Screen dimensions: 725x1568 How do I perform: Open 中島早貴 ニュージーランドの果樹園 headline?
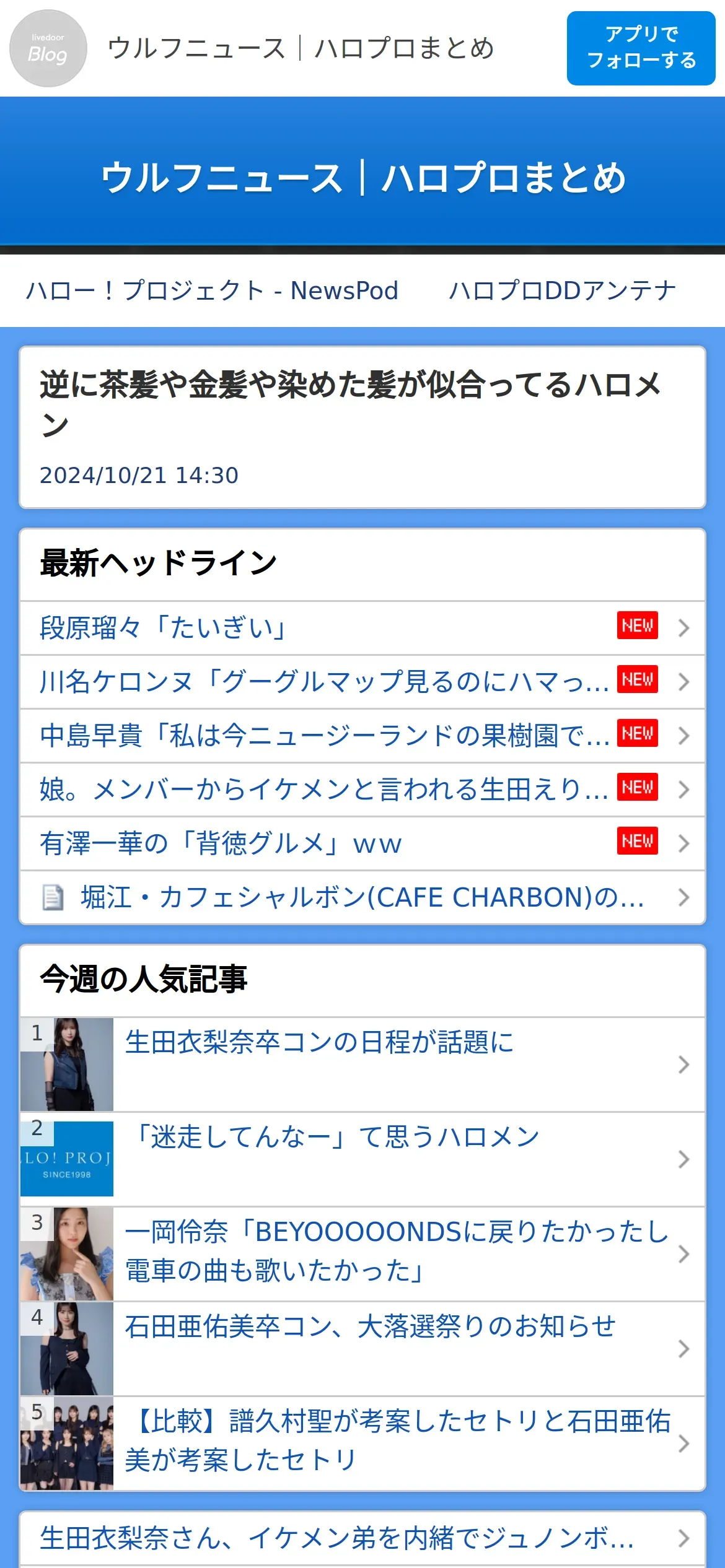(x=322, y=735)
